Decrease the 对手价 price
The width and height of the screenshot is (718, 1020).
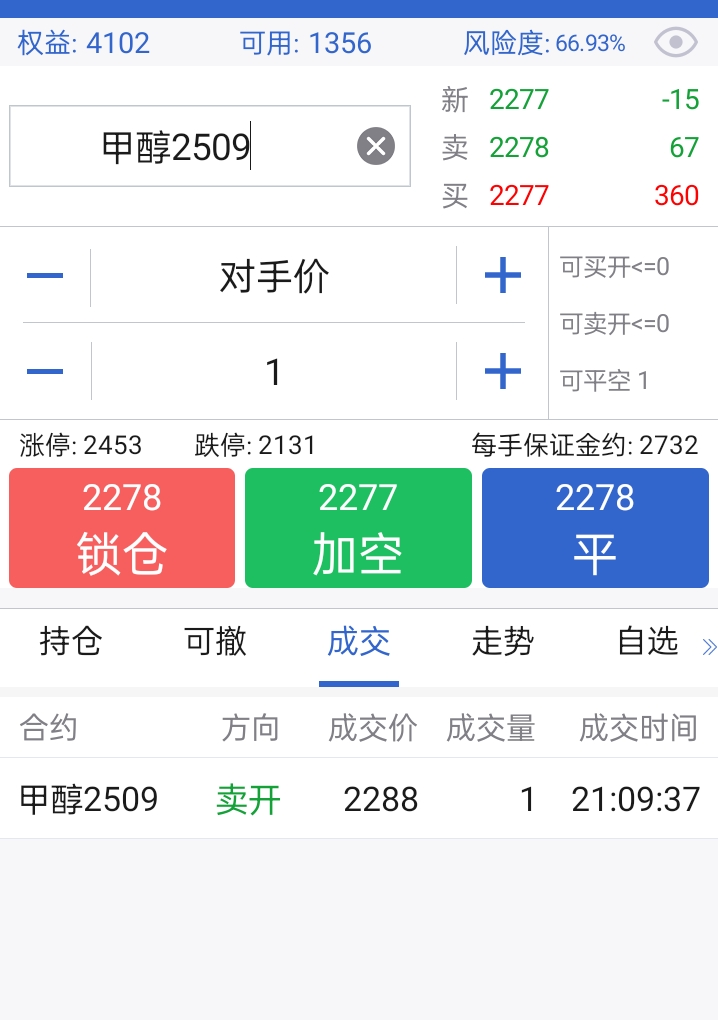pyautogui.click(x=45, y=276)
